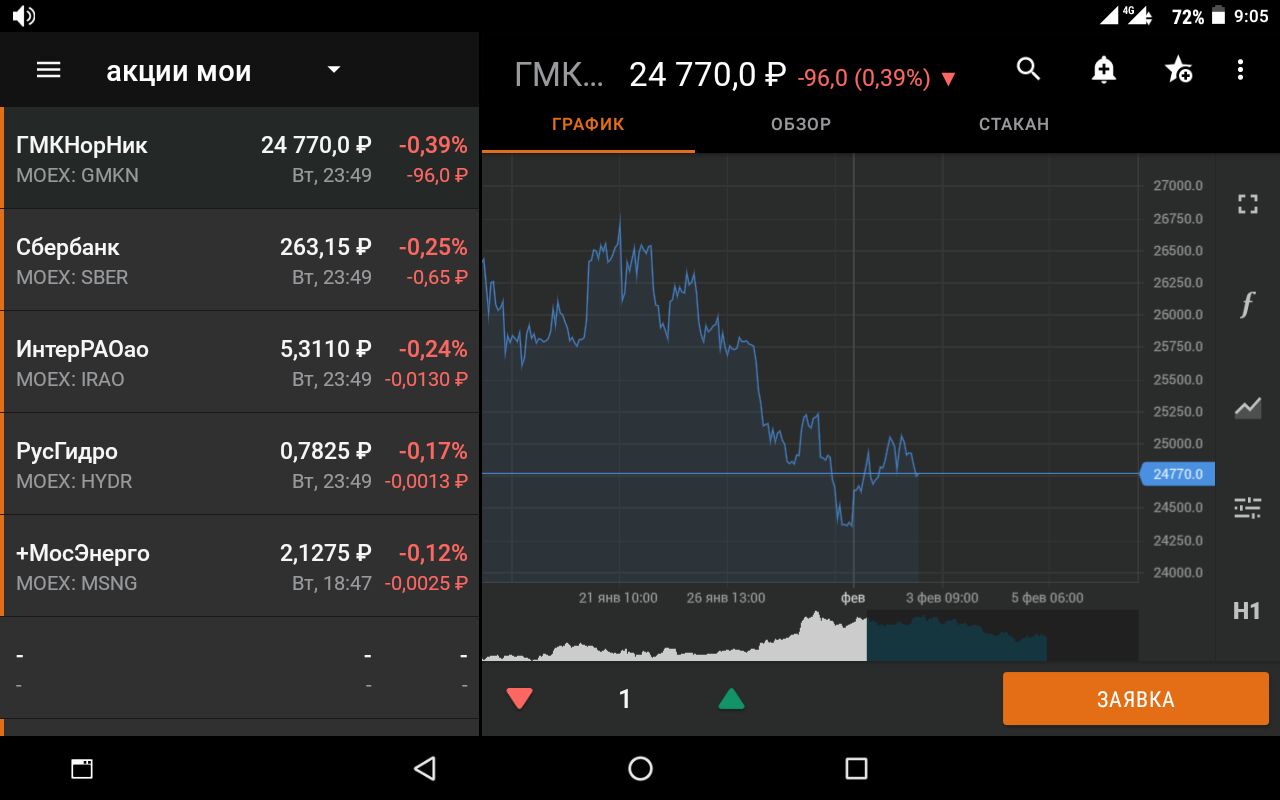Add ГМК to favorites with the star icon
The width and height of the screenshot is (1280, 800).
pos(1178,69)
